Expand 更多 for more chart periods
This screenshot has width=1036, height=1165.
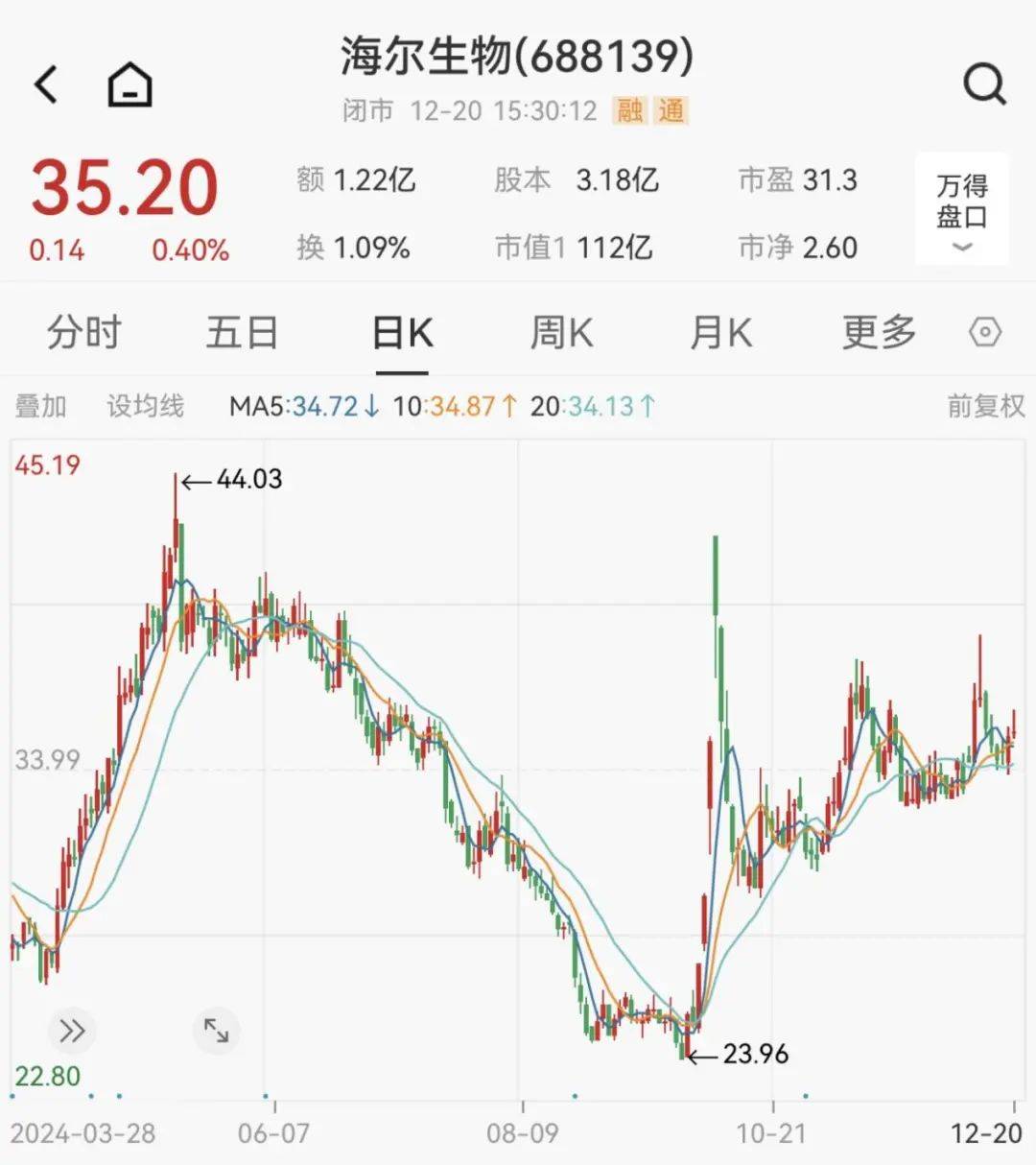[x=876, y=332]
